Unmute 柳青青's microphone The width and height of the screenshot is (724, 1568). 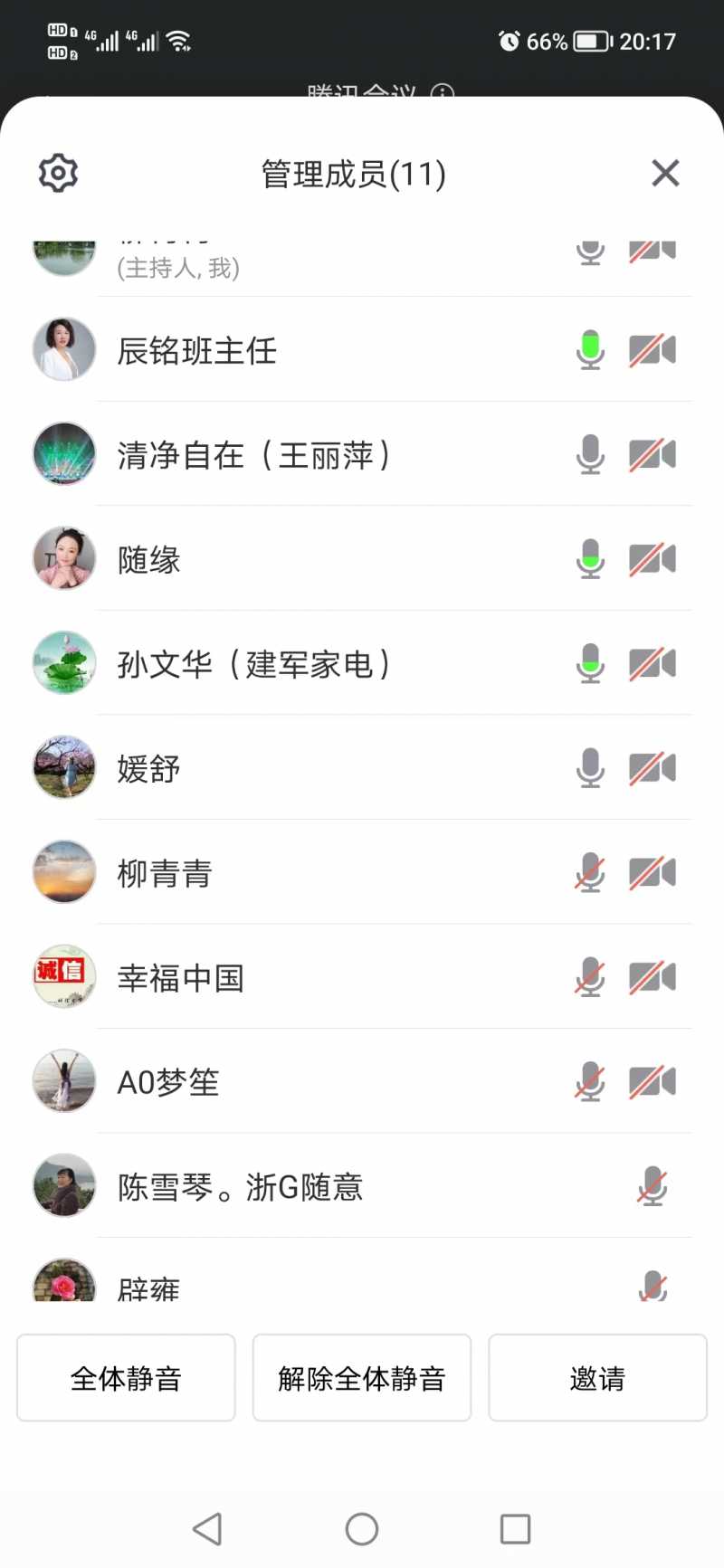point(590,873)
